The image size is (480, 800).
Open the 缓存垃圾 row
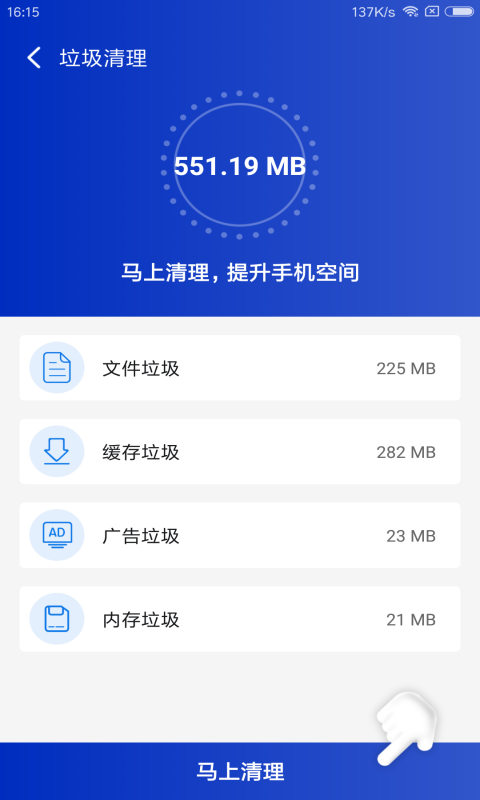pyautogui.click(x=240, y=452)
